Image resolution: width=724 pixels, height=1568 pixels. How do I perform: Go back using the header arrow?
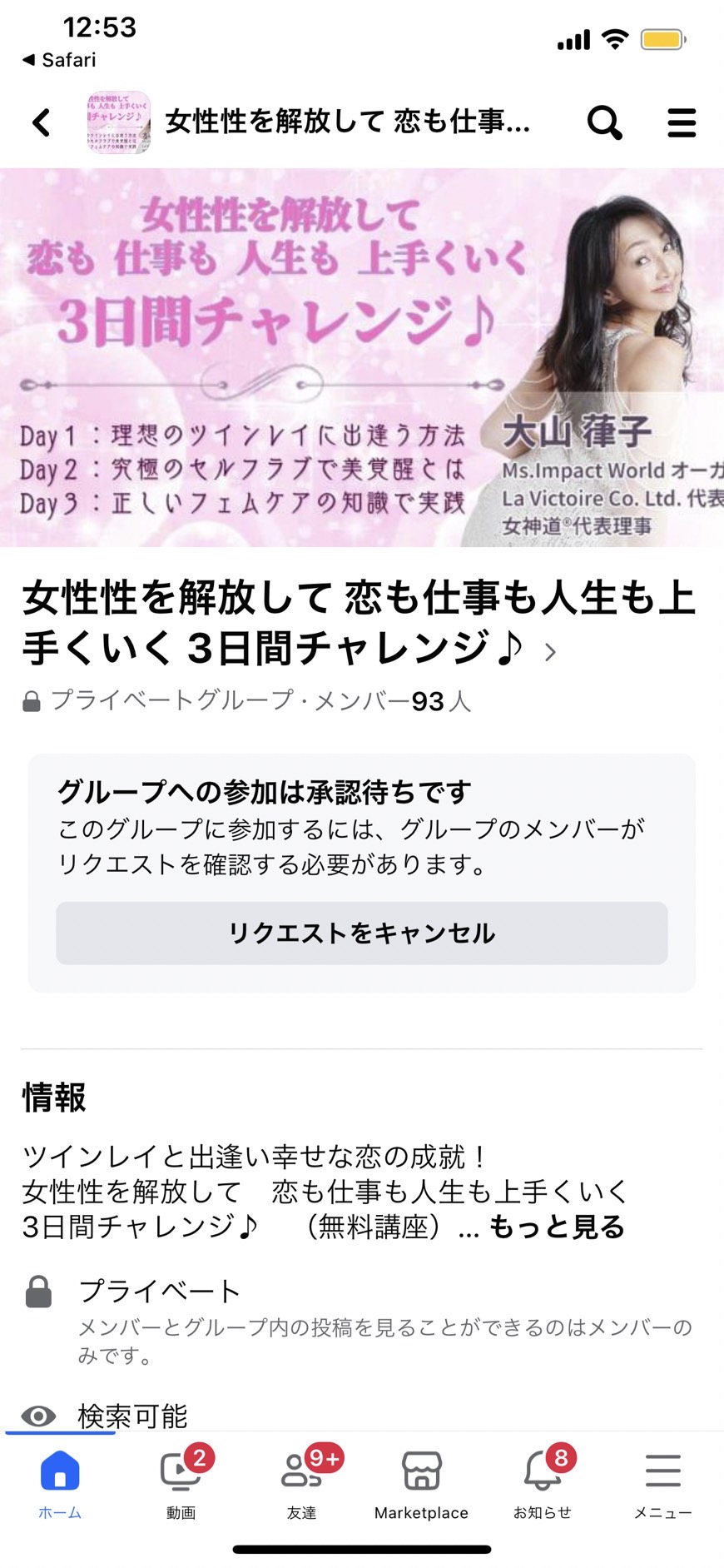(x=42, y=122)
